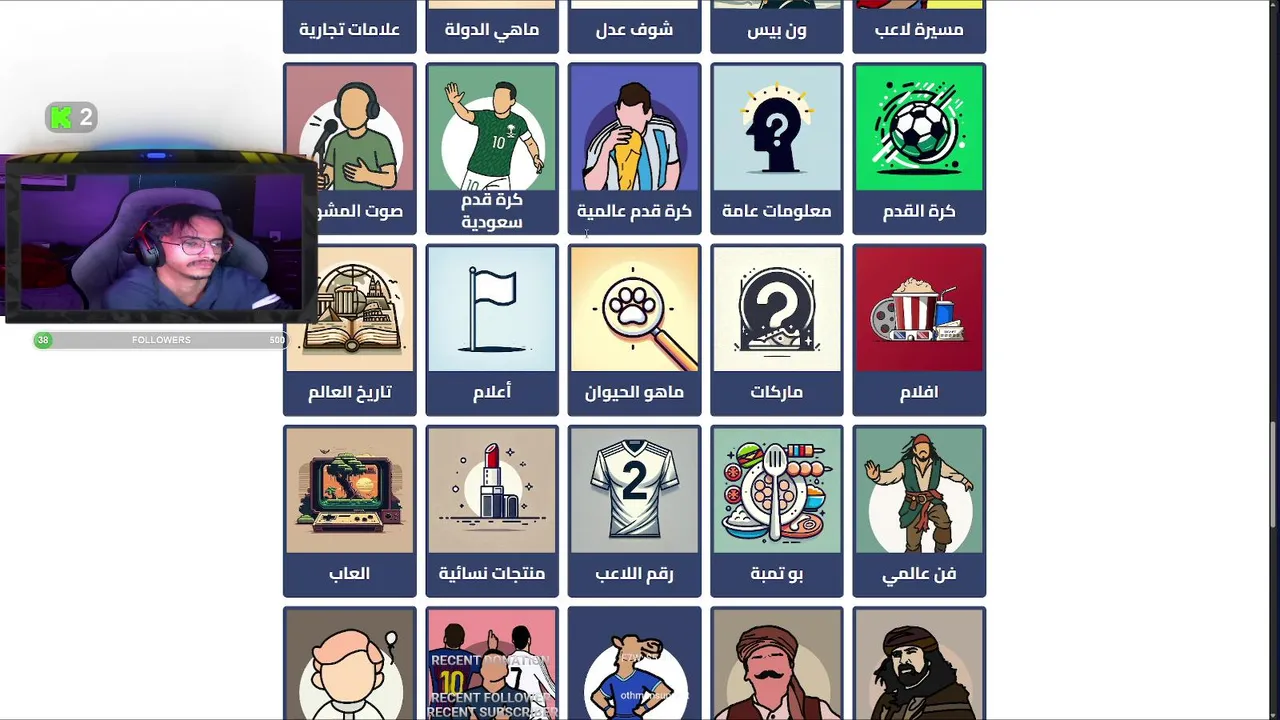1280x720 pixels.
Task: Choose the افلام movies category
Action: point(919,330)
